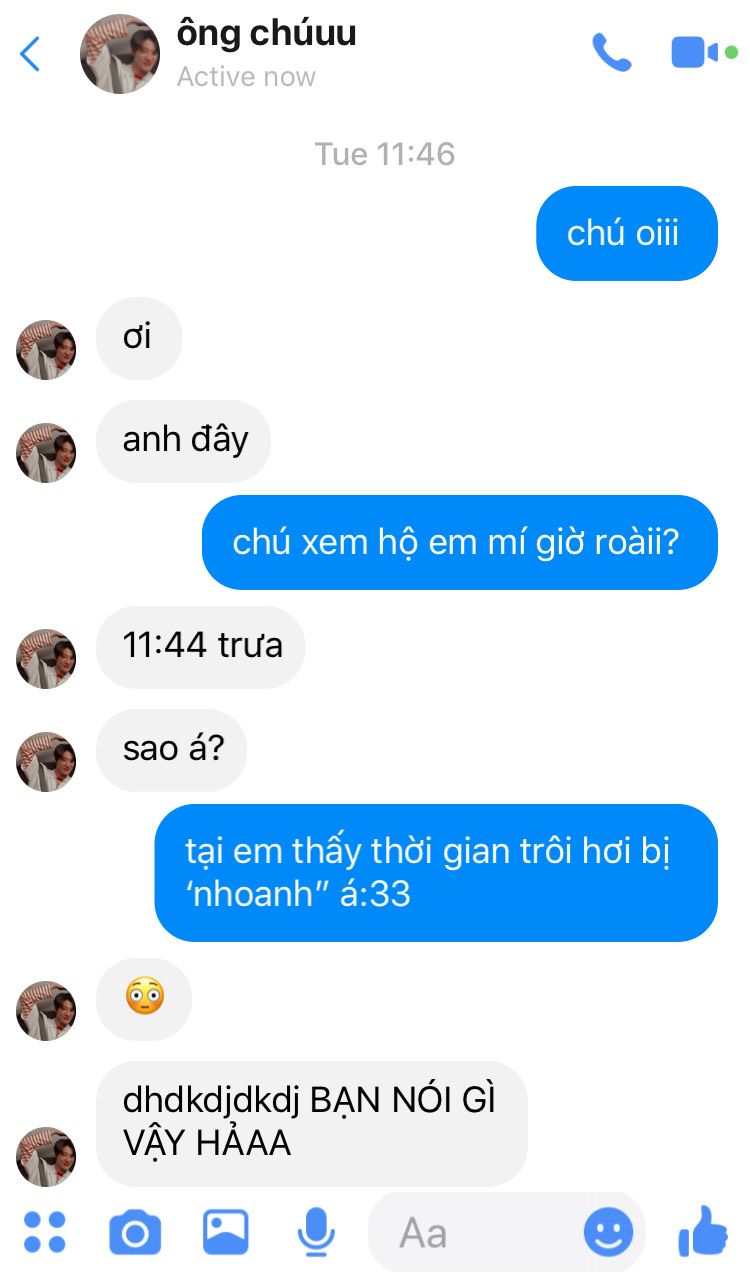Record a voice message with the microphone
Image resolution: width=750 pixels, height=1288 pixels.
click(x=316, y=1232)
